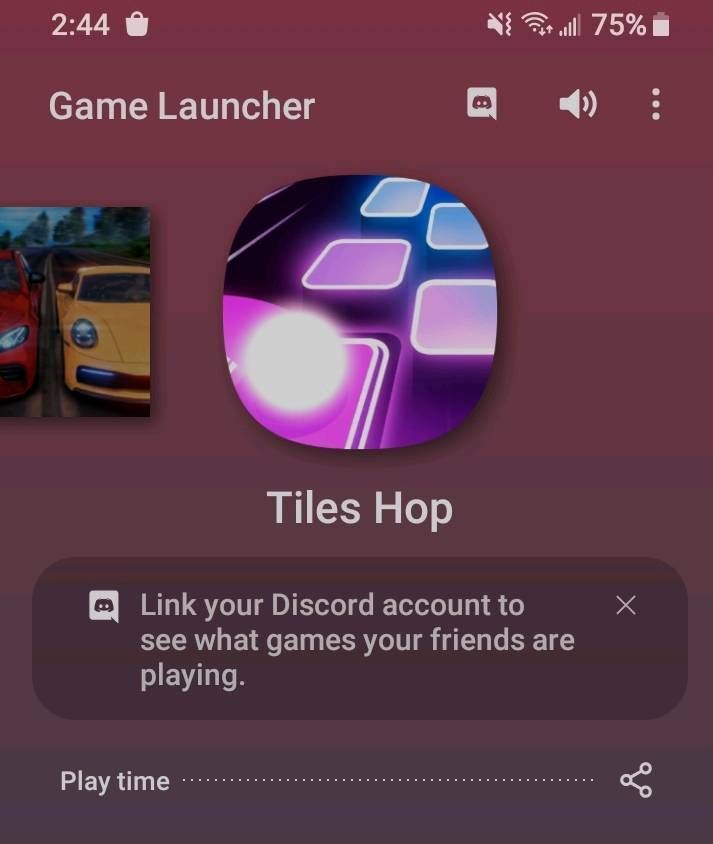Mute game sound with the speaker icon
This screenshot has height=844, width=713.
577,104
